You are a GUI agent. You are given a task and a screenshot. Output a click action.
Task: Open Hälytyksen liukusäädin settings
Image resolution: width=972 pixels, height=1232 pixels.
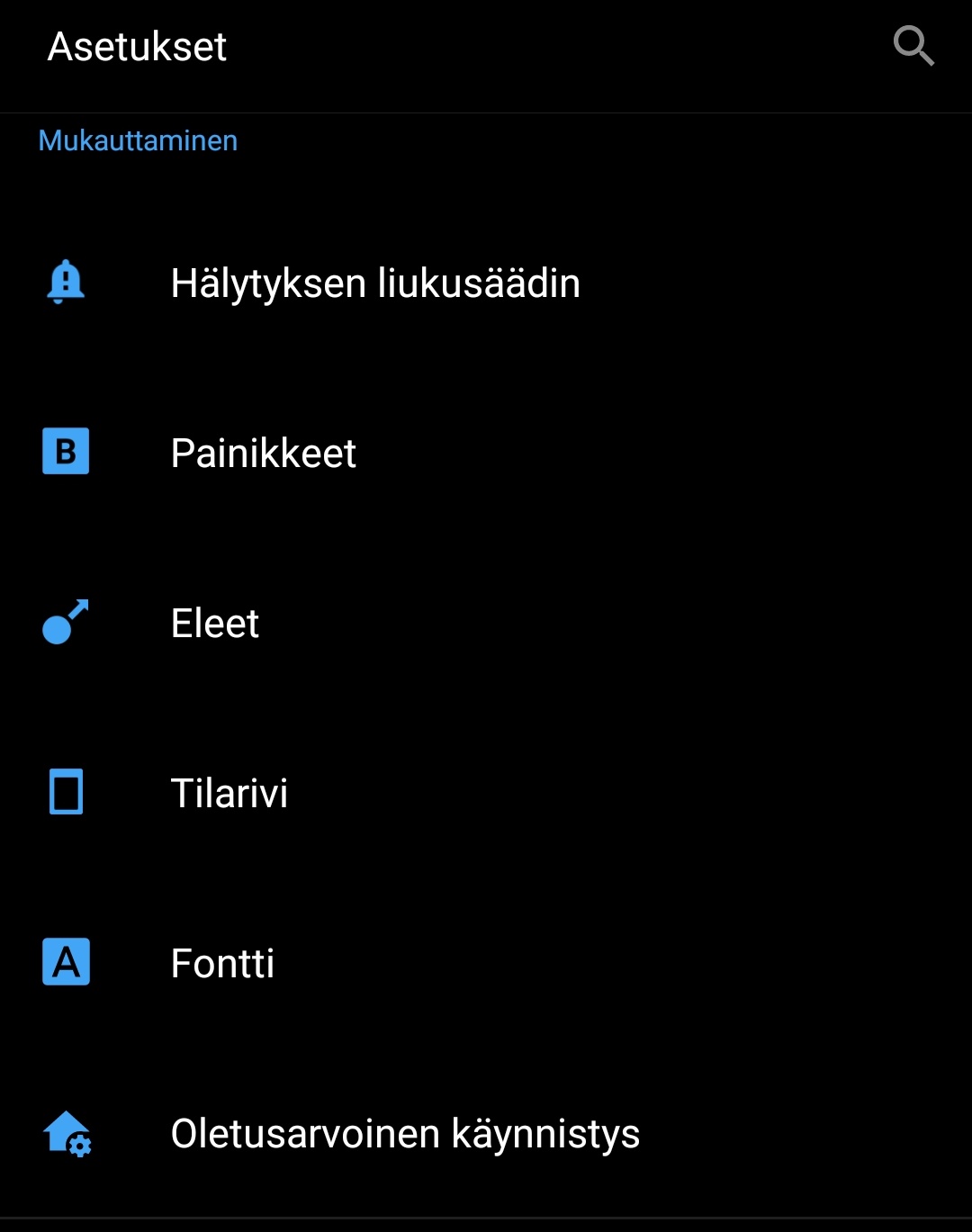tap(375, 283)
